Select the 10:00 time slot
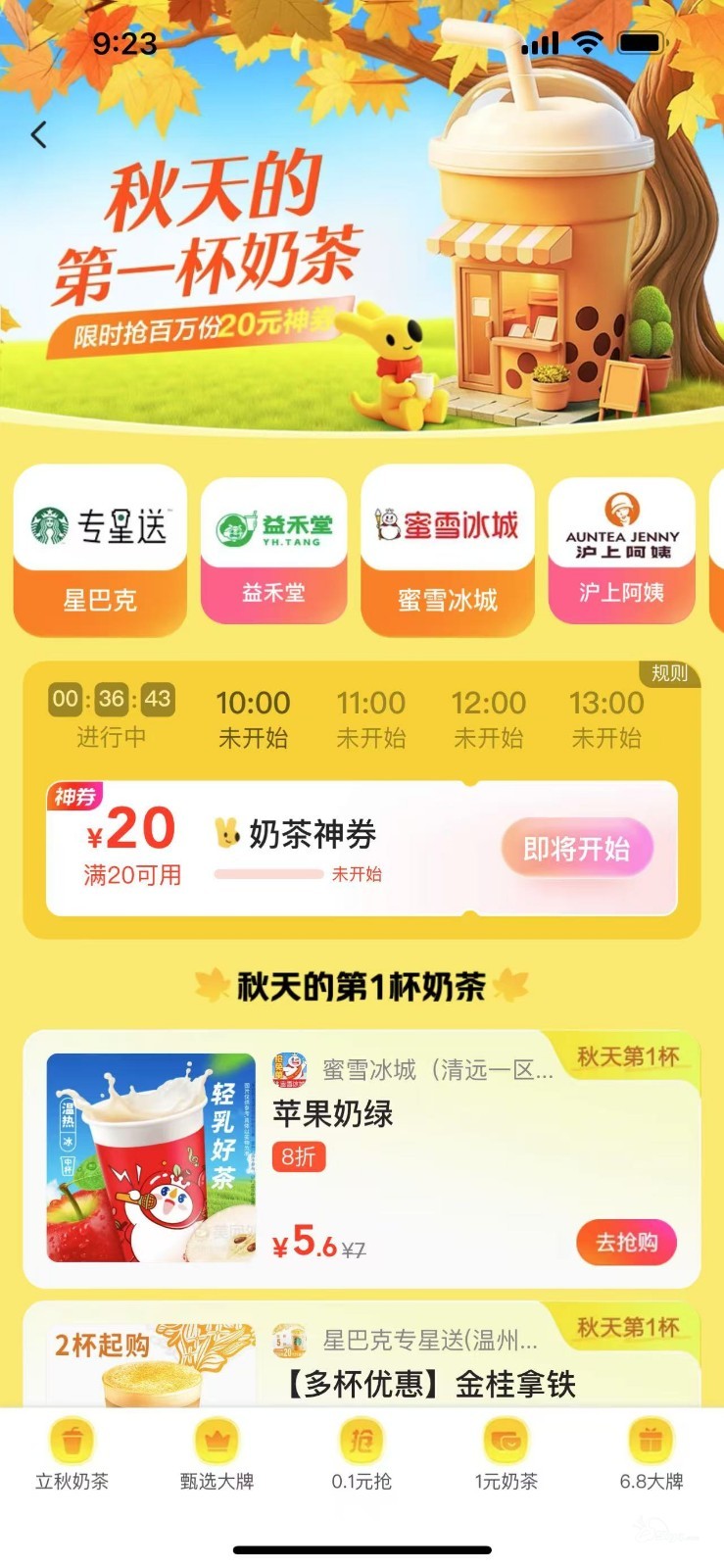The width and height of the screenshot is (724, 1568). (253, 718)
